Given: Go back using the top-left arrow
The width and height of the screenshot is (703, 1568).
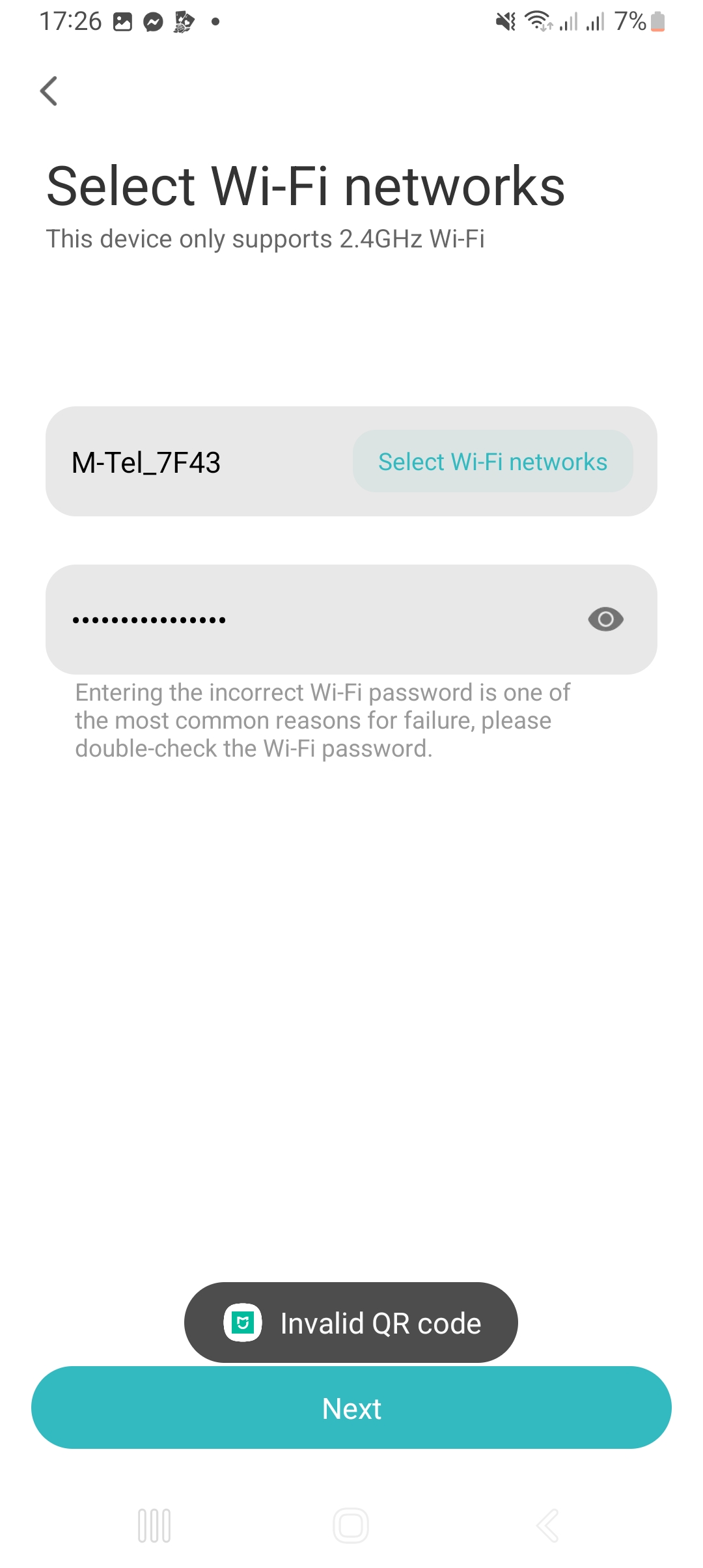Looking at the screenshot, I should click(49, 91).
